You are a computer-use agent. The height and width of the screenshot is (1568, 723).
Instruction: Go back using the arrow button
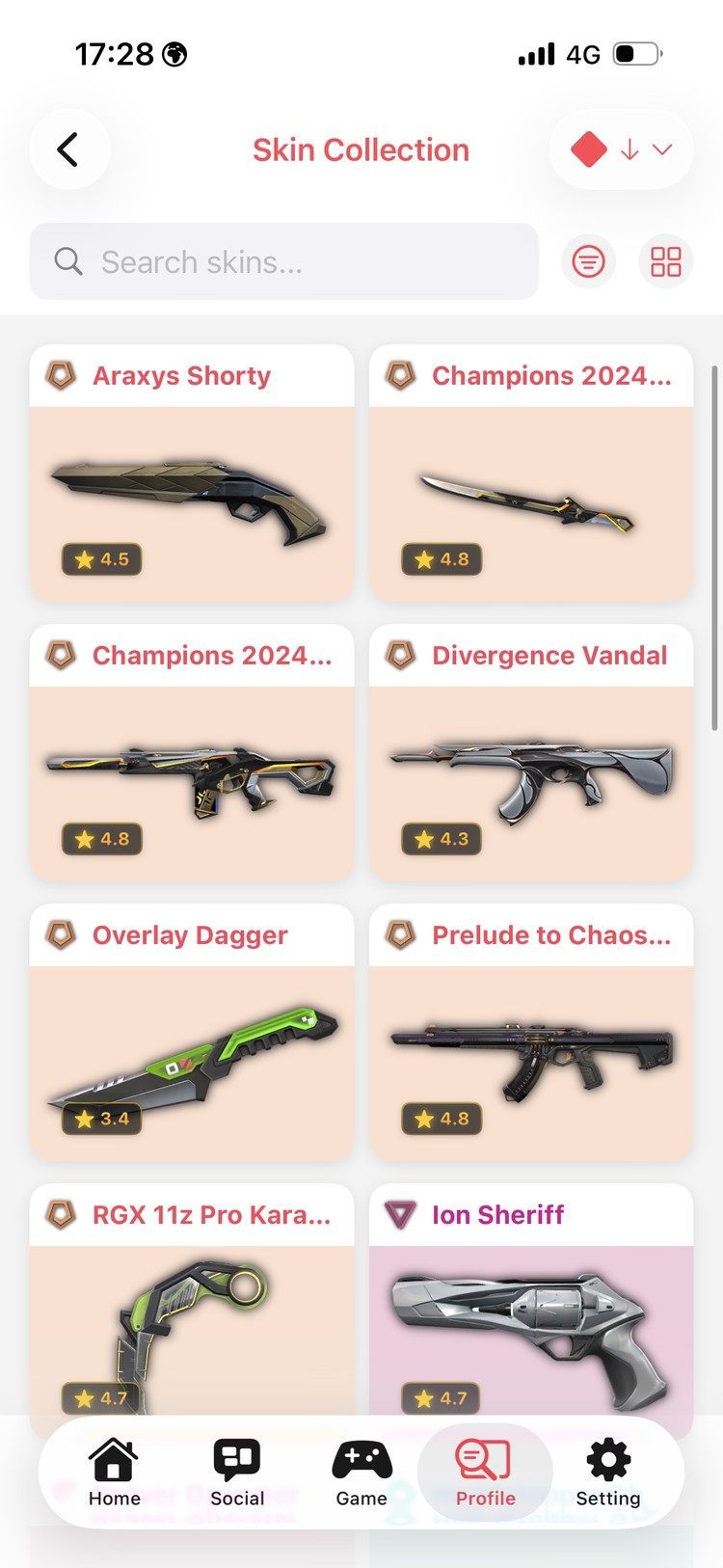(68, 149)
